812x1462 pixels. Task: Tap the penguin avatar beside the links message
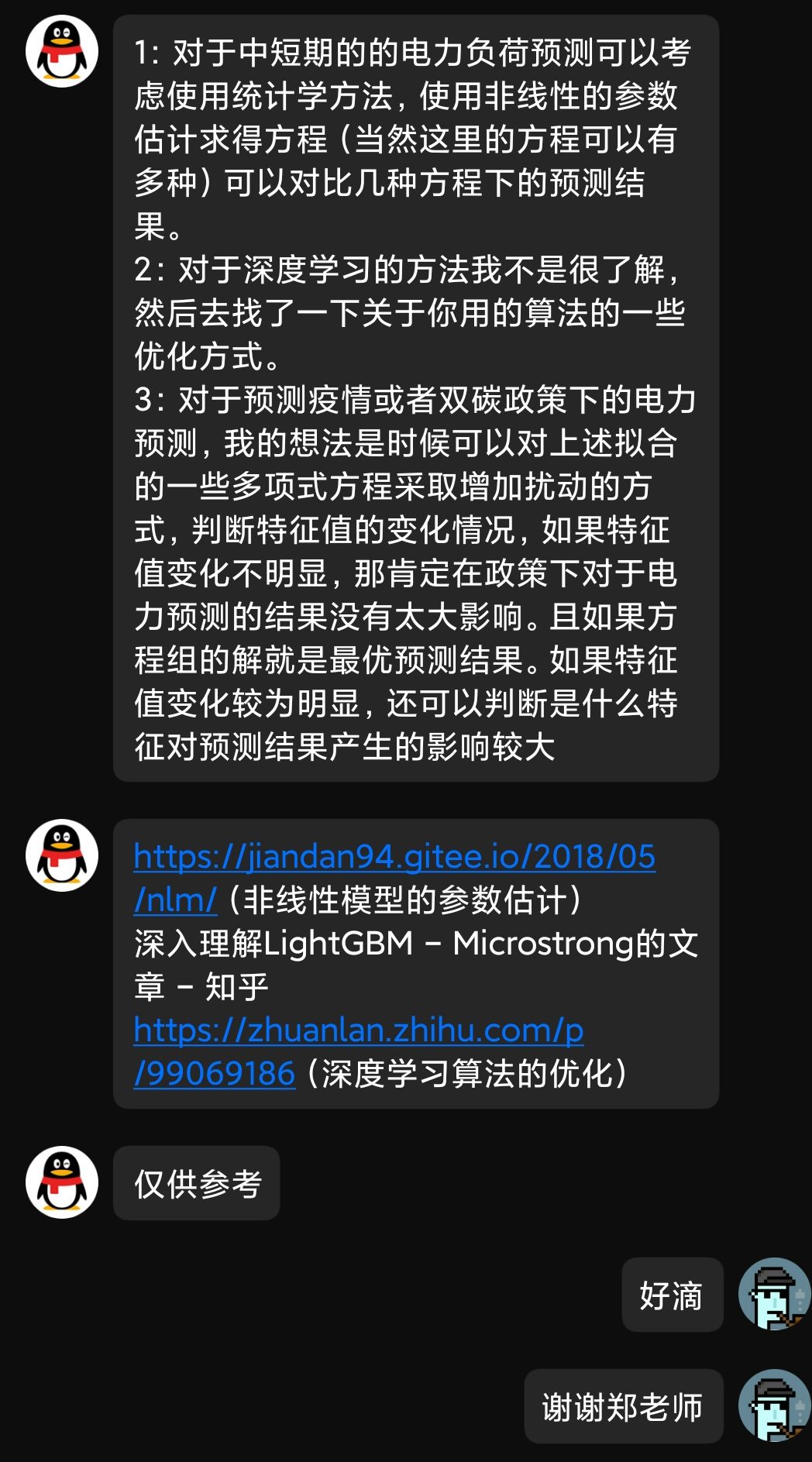62,855
